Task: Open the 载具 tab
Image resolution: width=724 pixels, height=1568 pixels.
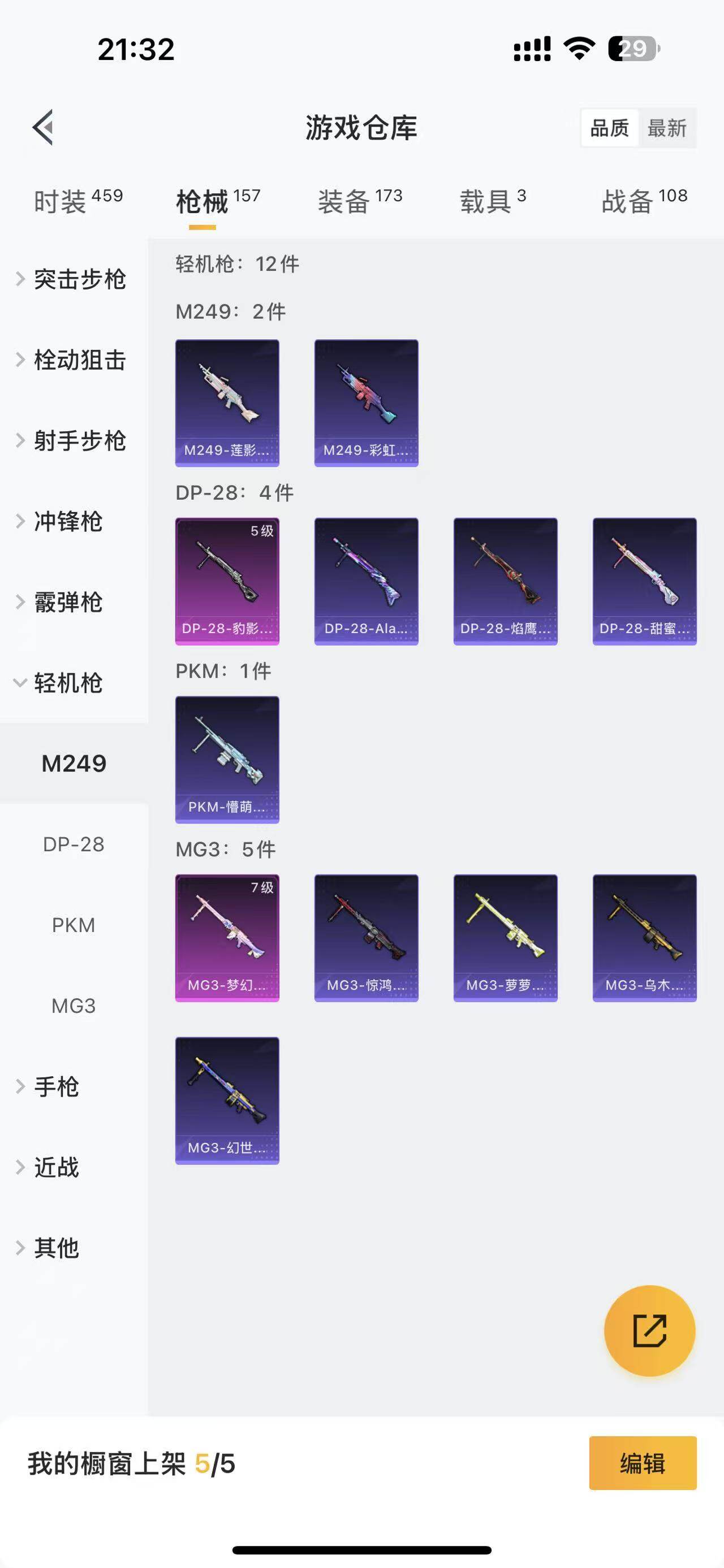Action: pyautogui.click(x=492, y=201)
